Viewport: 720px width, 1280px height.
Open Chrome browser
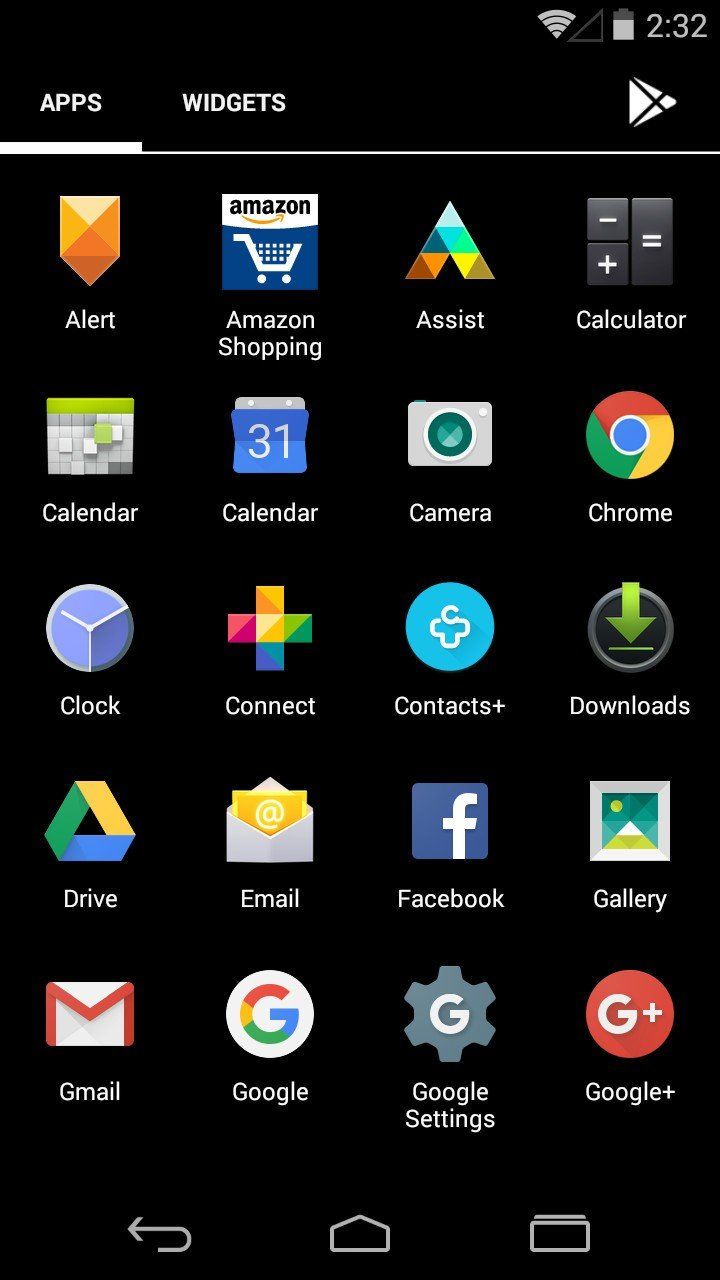tap(630, 433)
